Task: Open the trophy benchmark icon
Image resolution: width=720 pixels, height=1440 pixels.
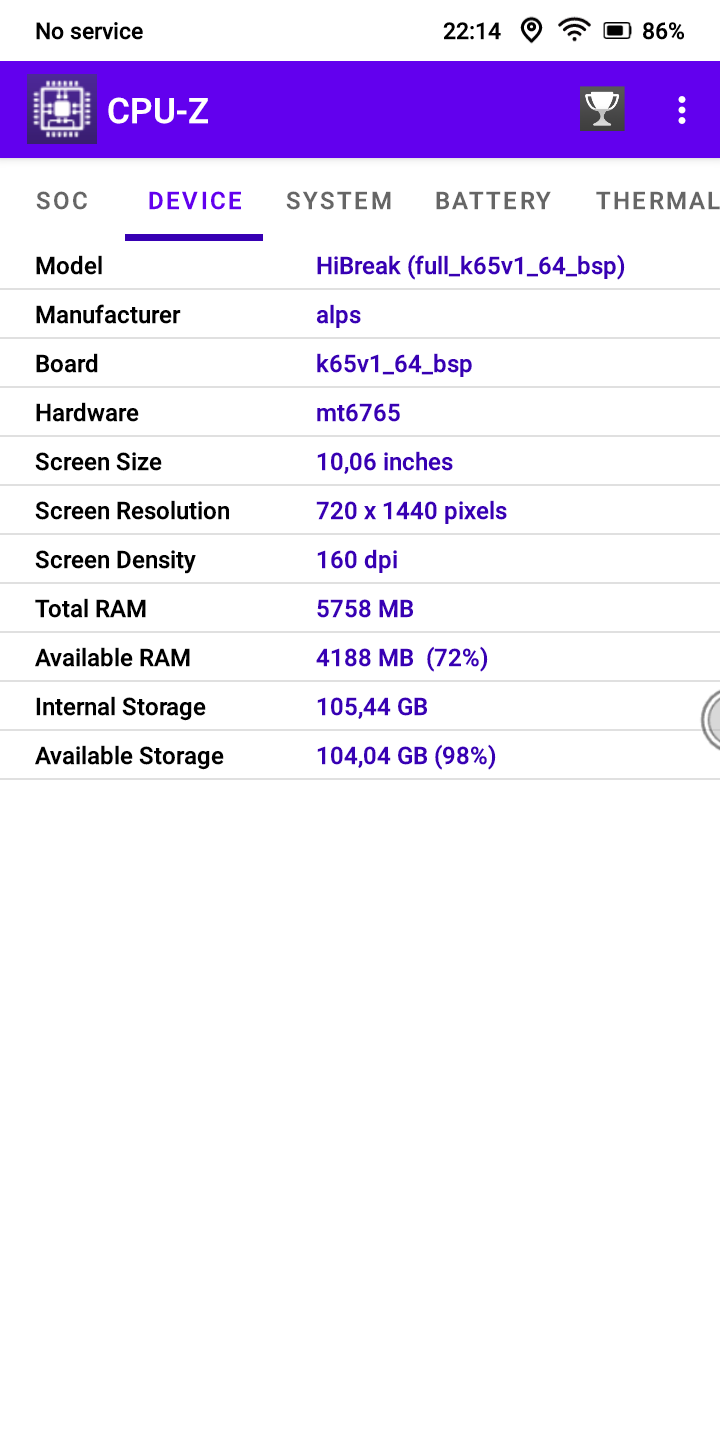Action: (x=602, y=110)
